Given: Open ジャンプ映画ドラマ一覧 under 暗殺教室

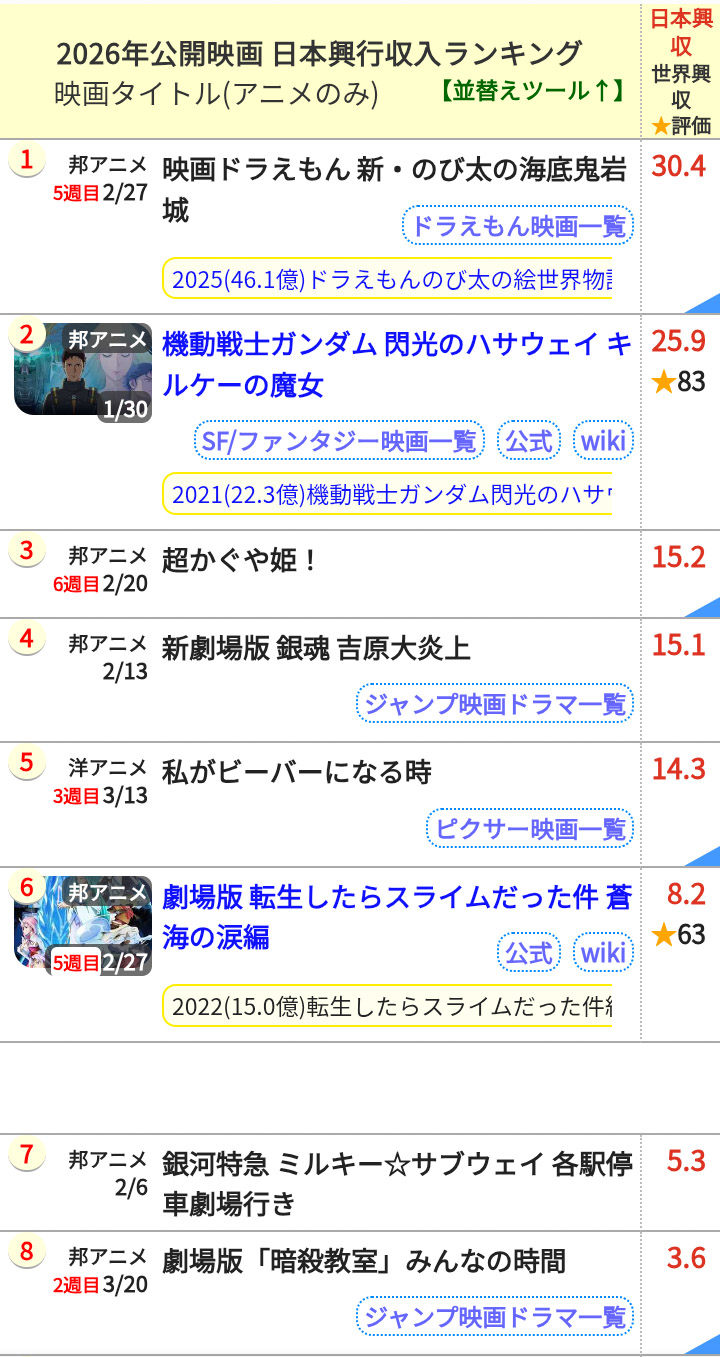Looking at the screenshot, I should (494, 1316).
